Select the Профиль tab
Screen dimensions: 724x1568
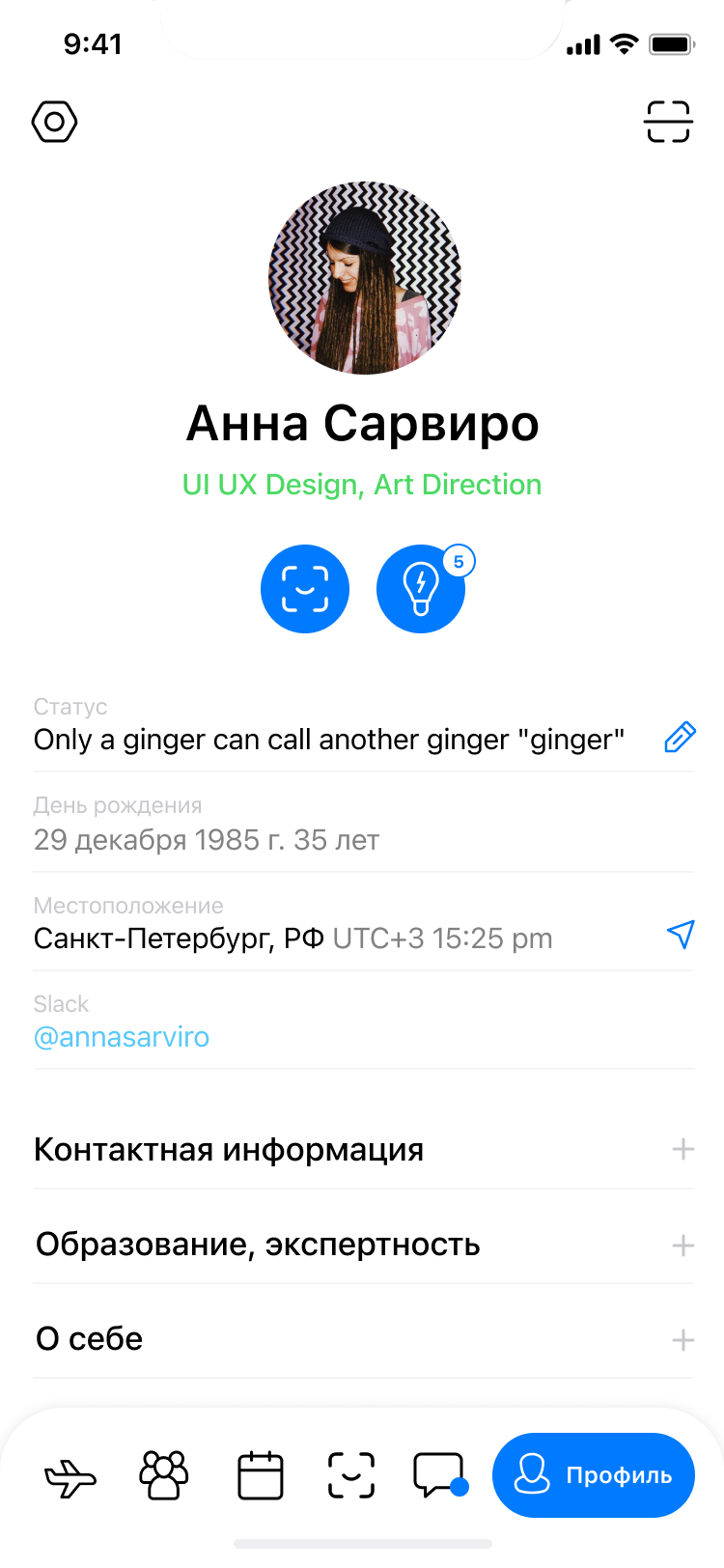593,1475
